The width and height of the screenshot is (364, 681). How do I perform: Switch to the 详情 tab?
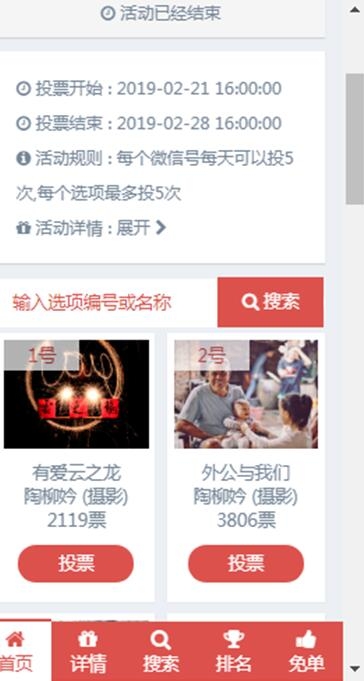click(x=88, y=651)
